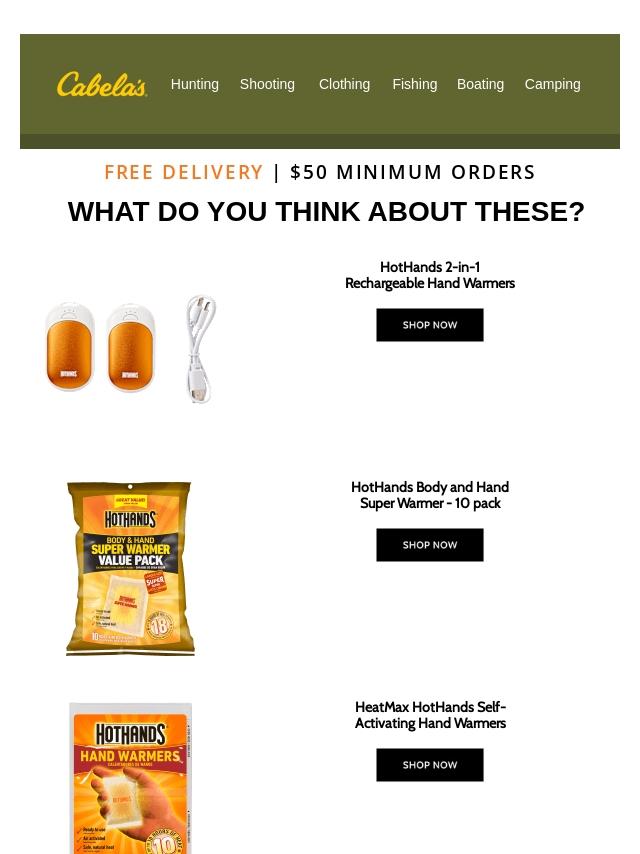Open the Clothing category
Image resolution: width=640 pixels, height=854 pixels.
point(344,84)
